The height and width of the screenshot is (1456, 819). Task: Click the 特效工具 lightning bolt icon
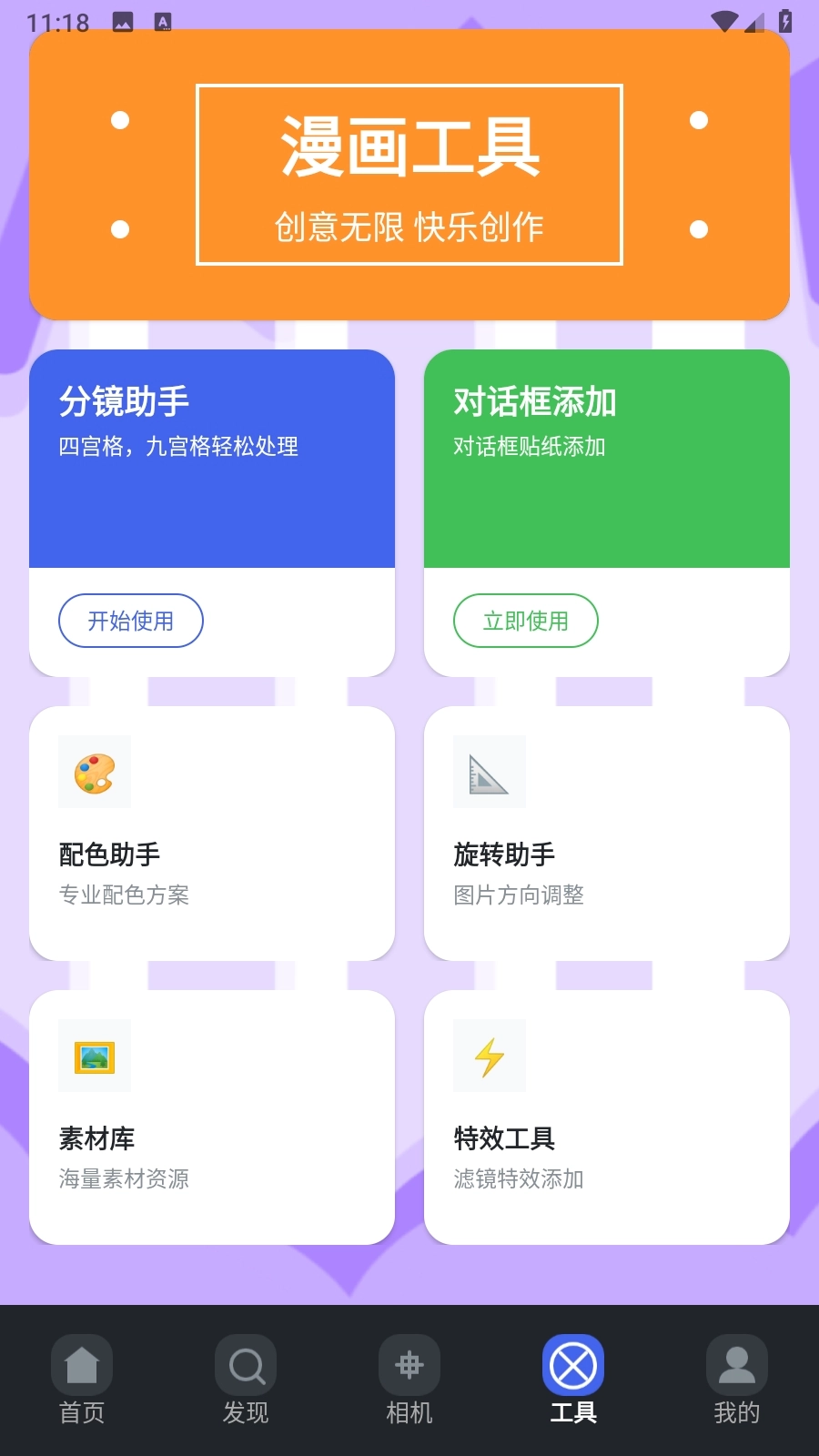pyautogui.click(x=489, y=1056)
